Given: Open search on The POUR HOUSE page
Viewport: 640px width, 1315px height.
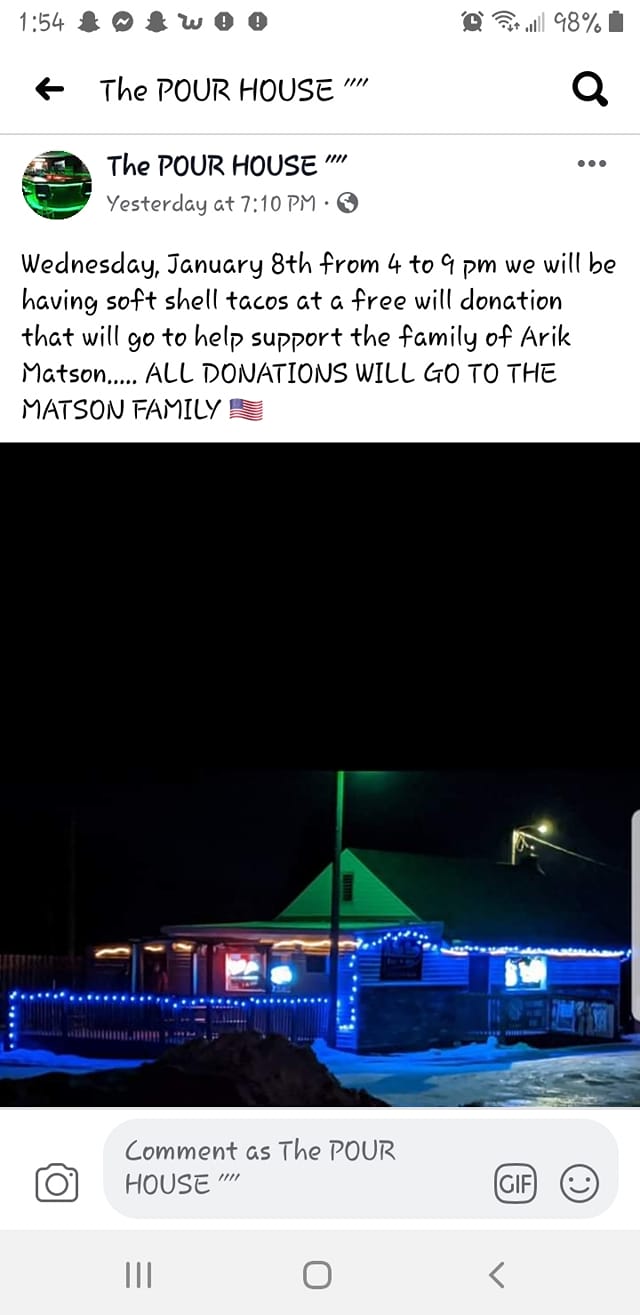Looking at the screenshot, I should pyautogui.click(x=589, y=90).
